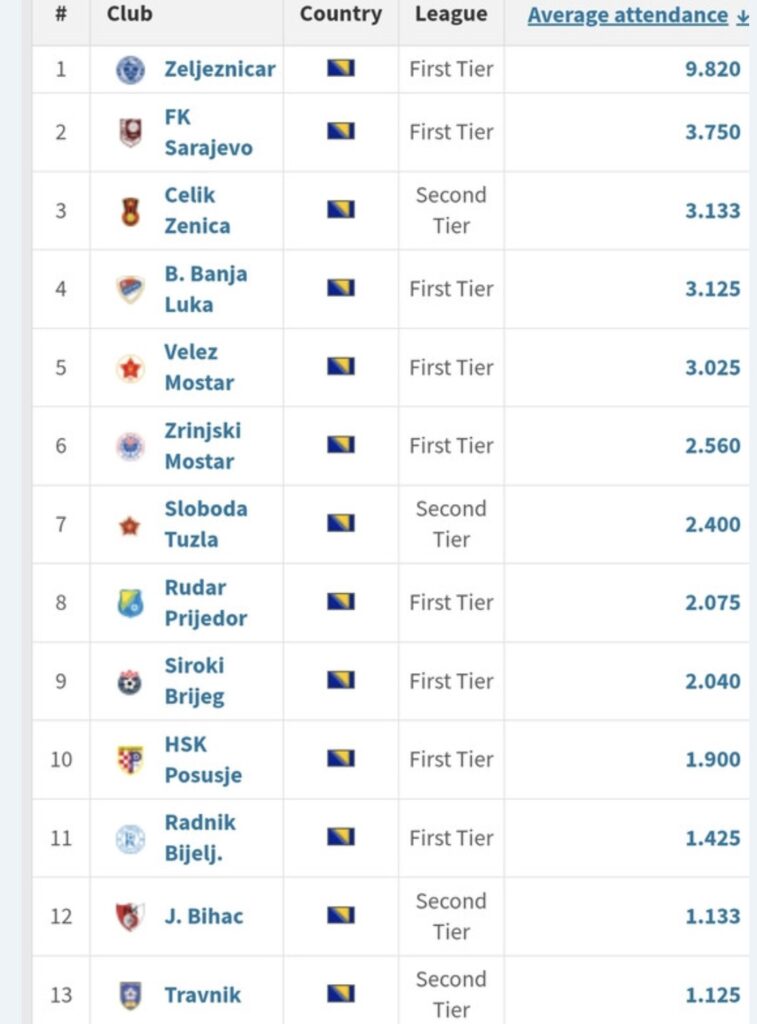This screenshot has height=1024, width=757.
Task: Open FK Sarajevo club link
Action: (x=208, y=132)
